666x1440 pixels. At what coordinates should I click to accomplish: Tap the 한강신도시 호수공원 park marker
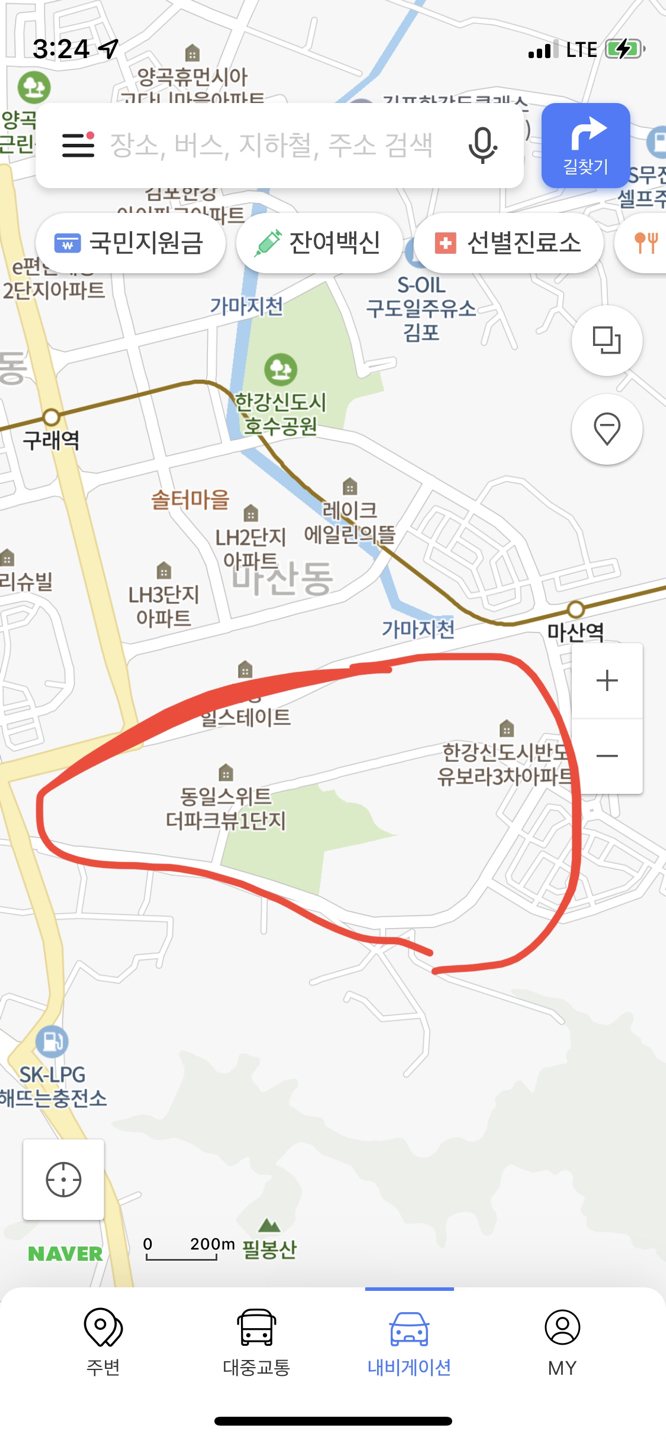pyautogui.click(x=281, y=370)
